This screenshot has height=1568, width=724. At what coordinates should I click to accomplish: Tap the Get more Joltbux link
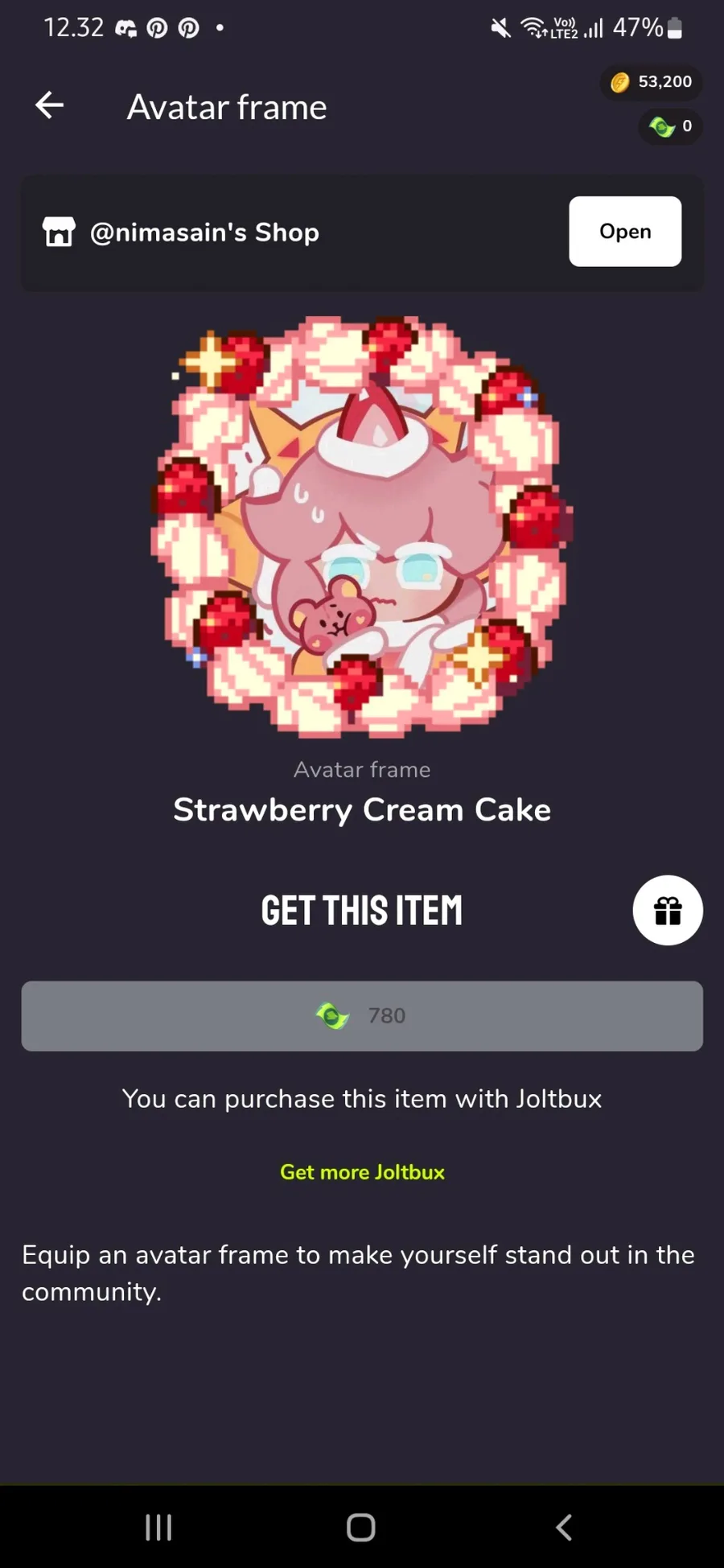tap(362, 1172)
